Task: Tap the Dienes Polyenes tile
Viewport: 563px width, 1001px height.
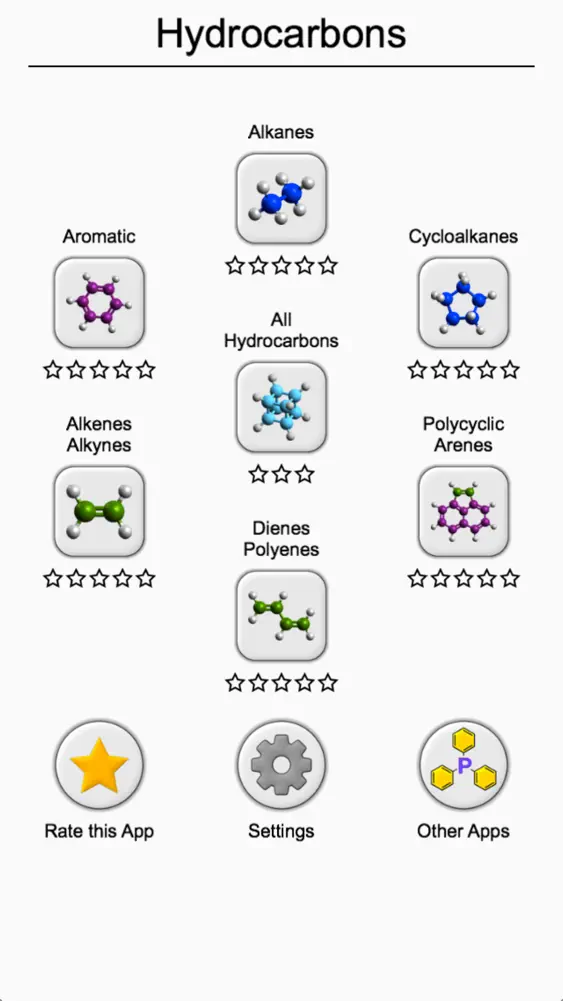Action: [x=282, y=615]
